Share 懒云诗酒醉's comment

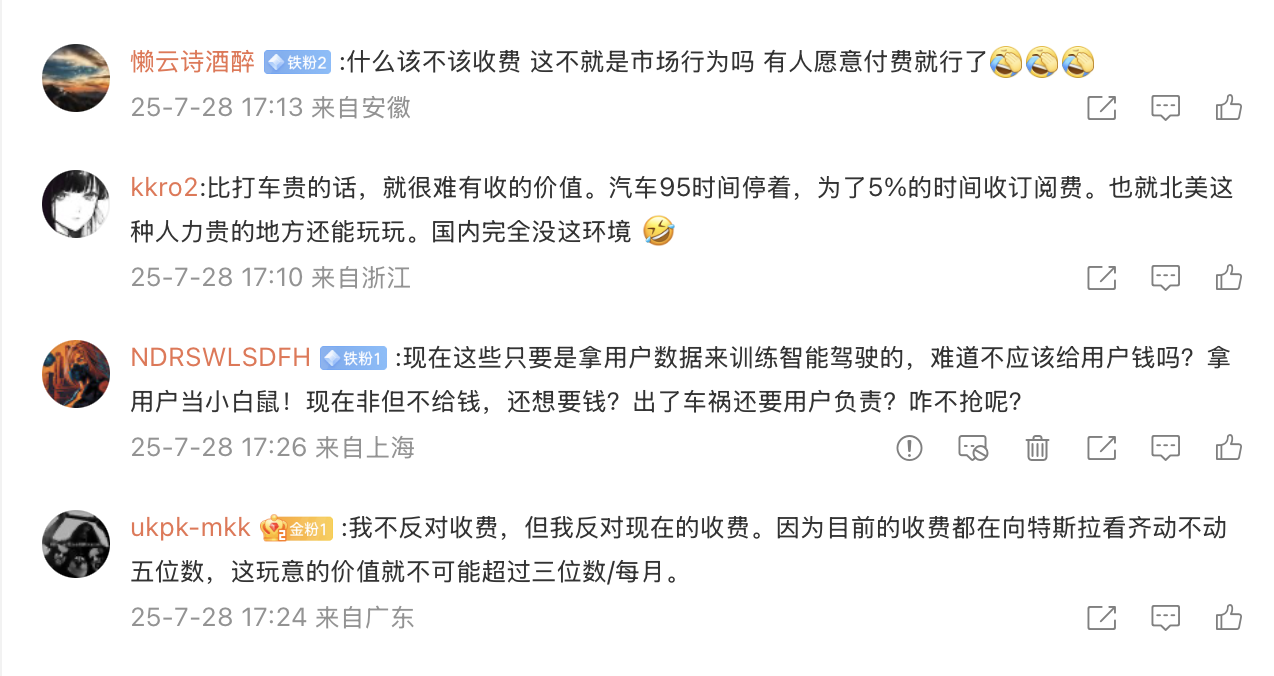point(1101,107)
